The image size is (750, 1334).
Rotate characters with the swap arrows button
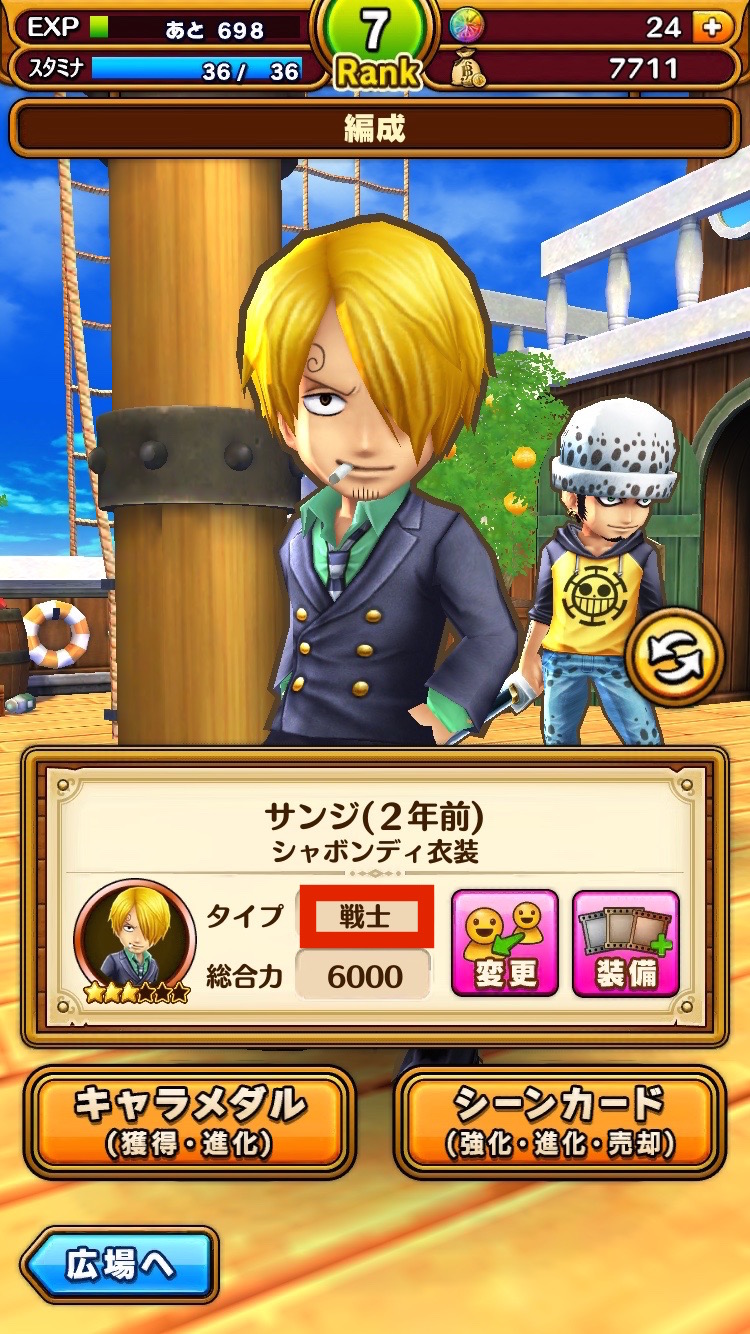pyautogui.click(x=674, y=657)
